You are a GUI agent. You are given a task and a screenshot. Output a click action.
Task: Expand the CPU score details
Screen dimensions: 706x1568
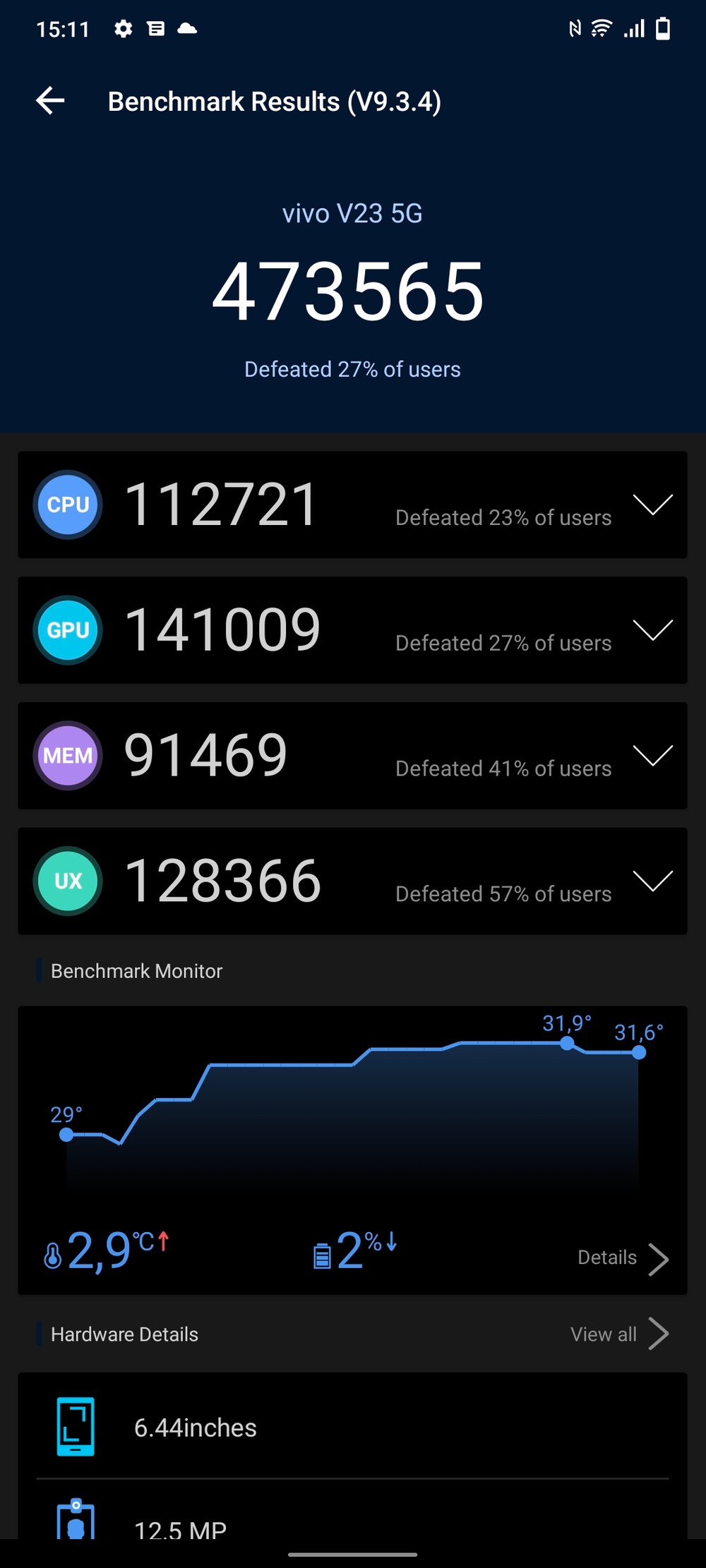(652, 505)
